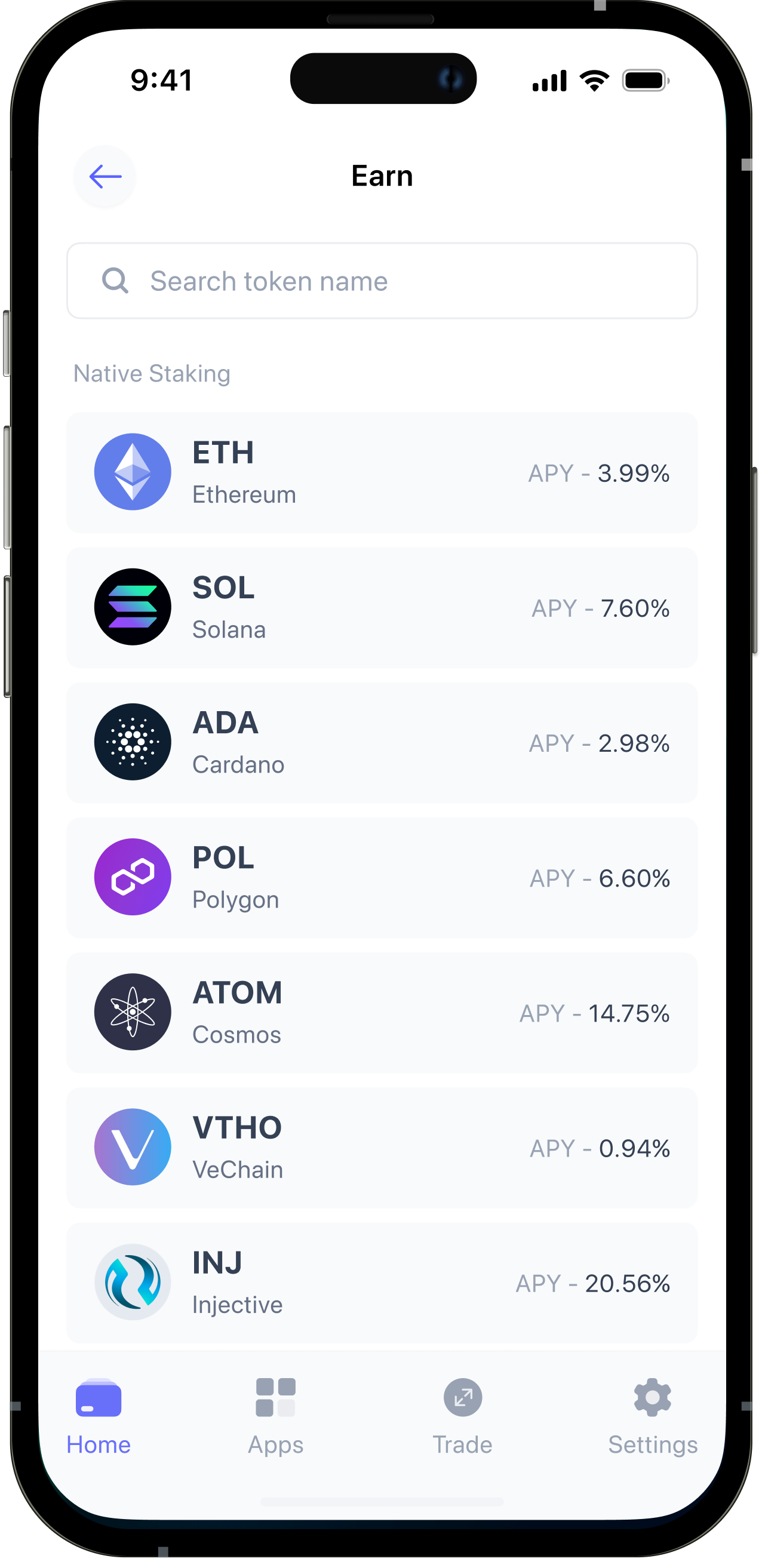Tap the Solana token logo
Viewport: 762px width, 1568px height.
coord(132,607)
